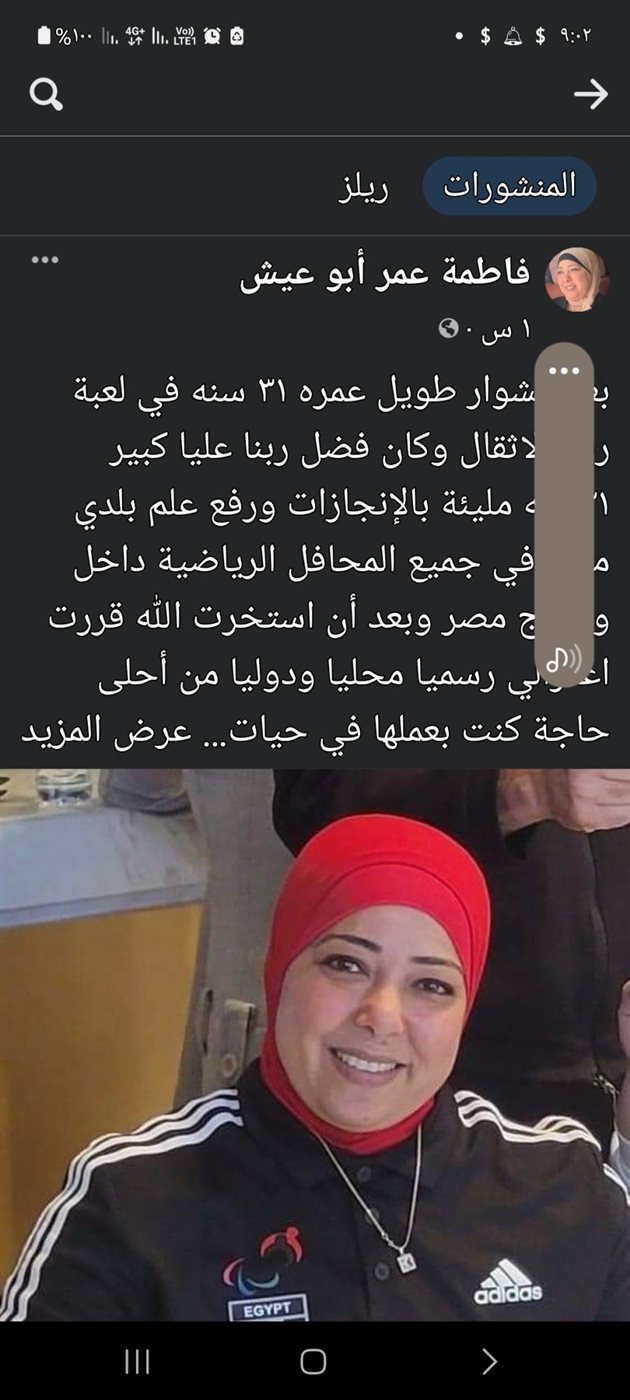The height and width of the screenshot is (1400, 630).
Task: Switch to the المنشورات tab
Action: (x=510, y=186)
